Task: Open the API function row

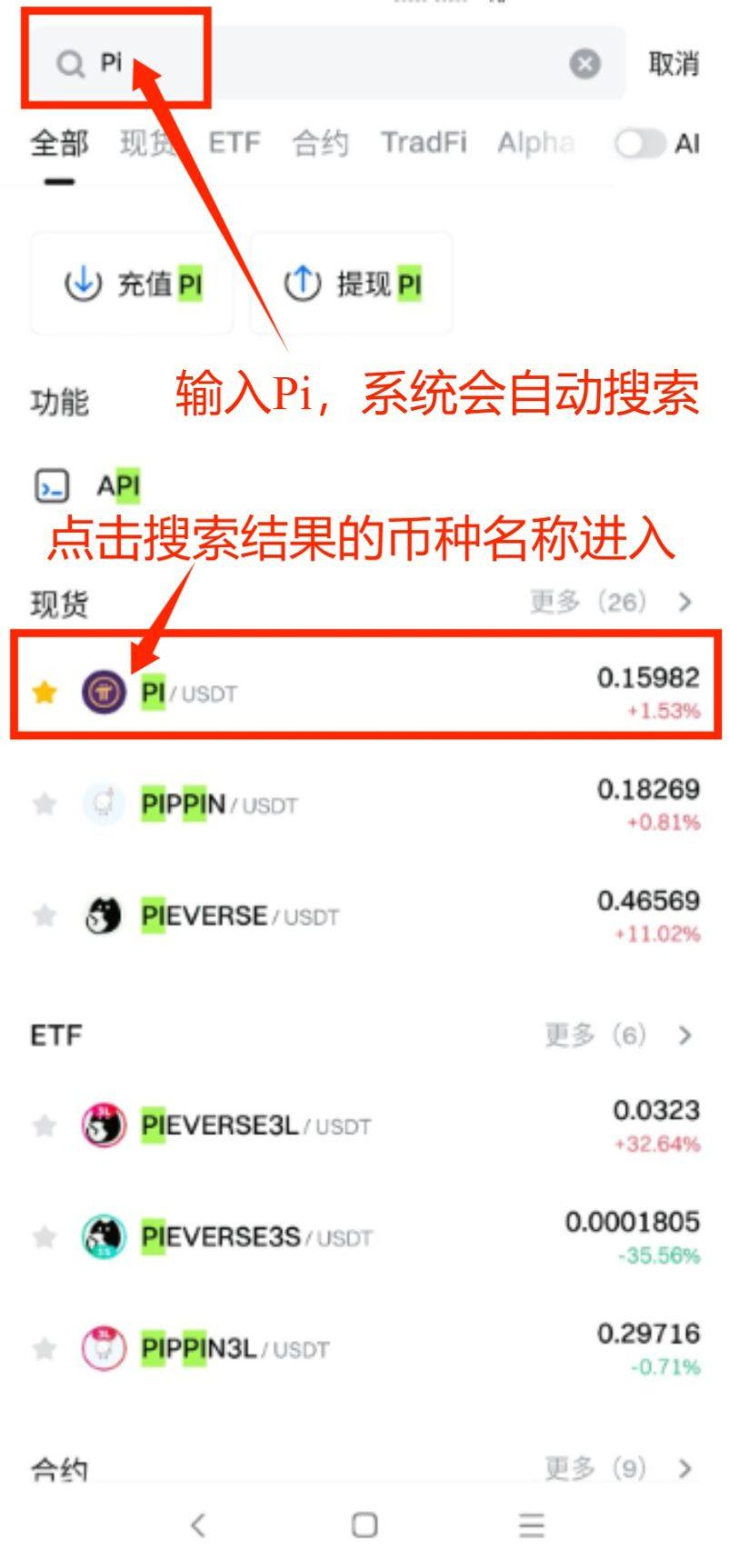Action: point(118,485)
